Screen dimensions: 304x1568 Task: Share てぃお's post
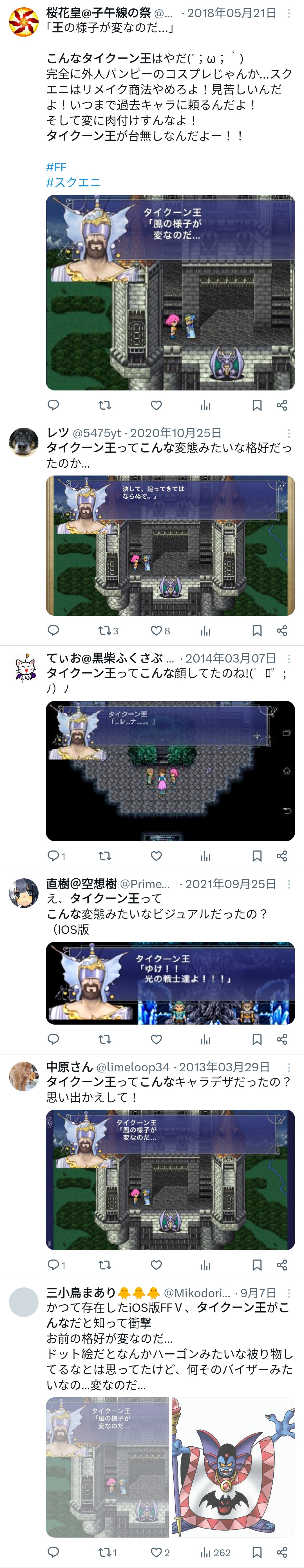[281, 856]
